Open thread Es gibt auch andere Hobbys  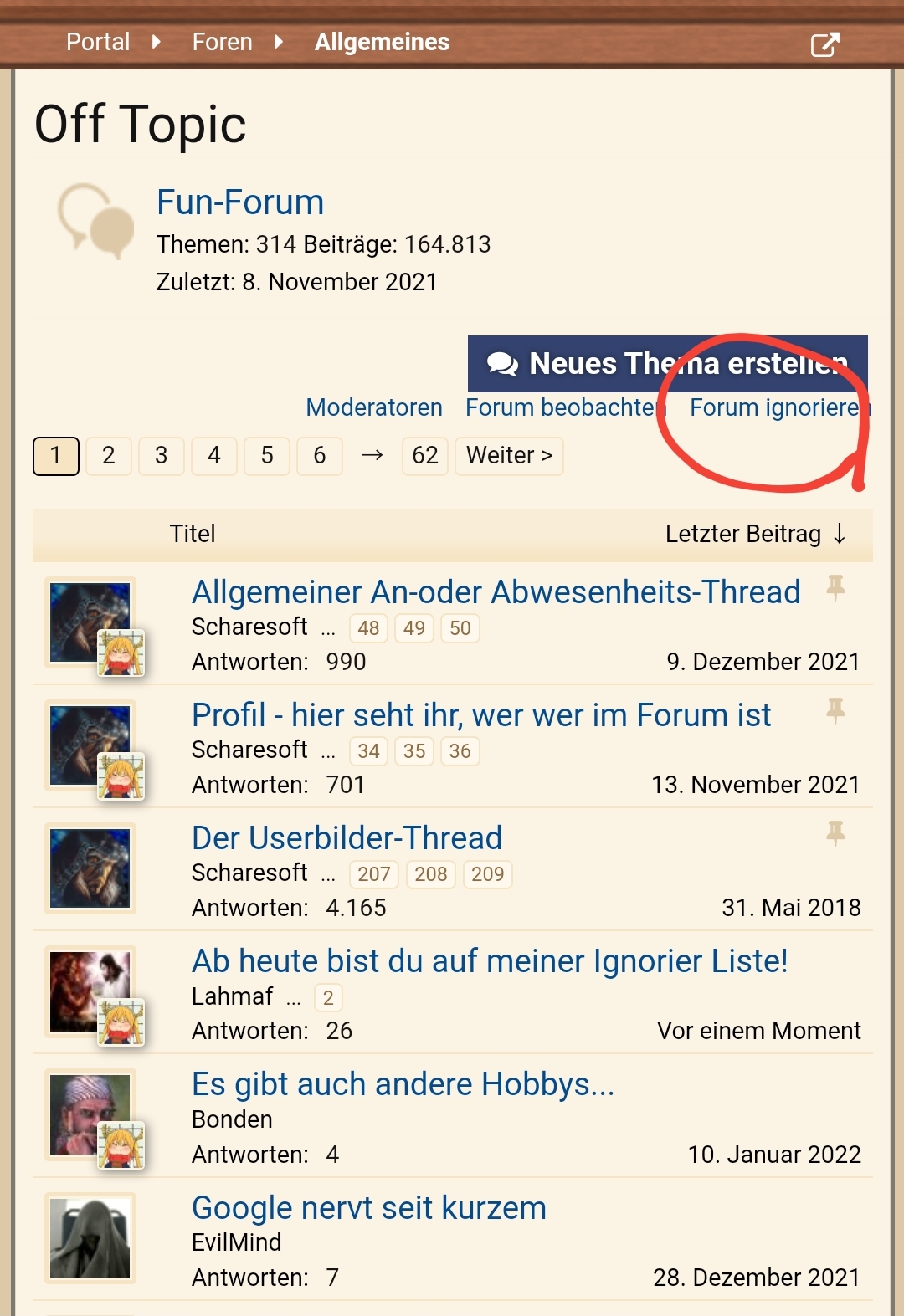click(x=403, y=1084)
